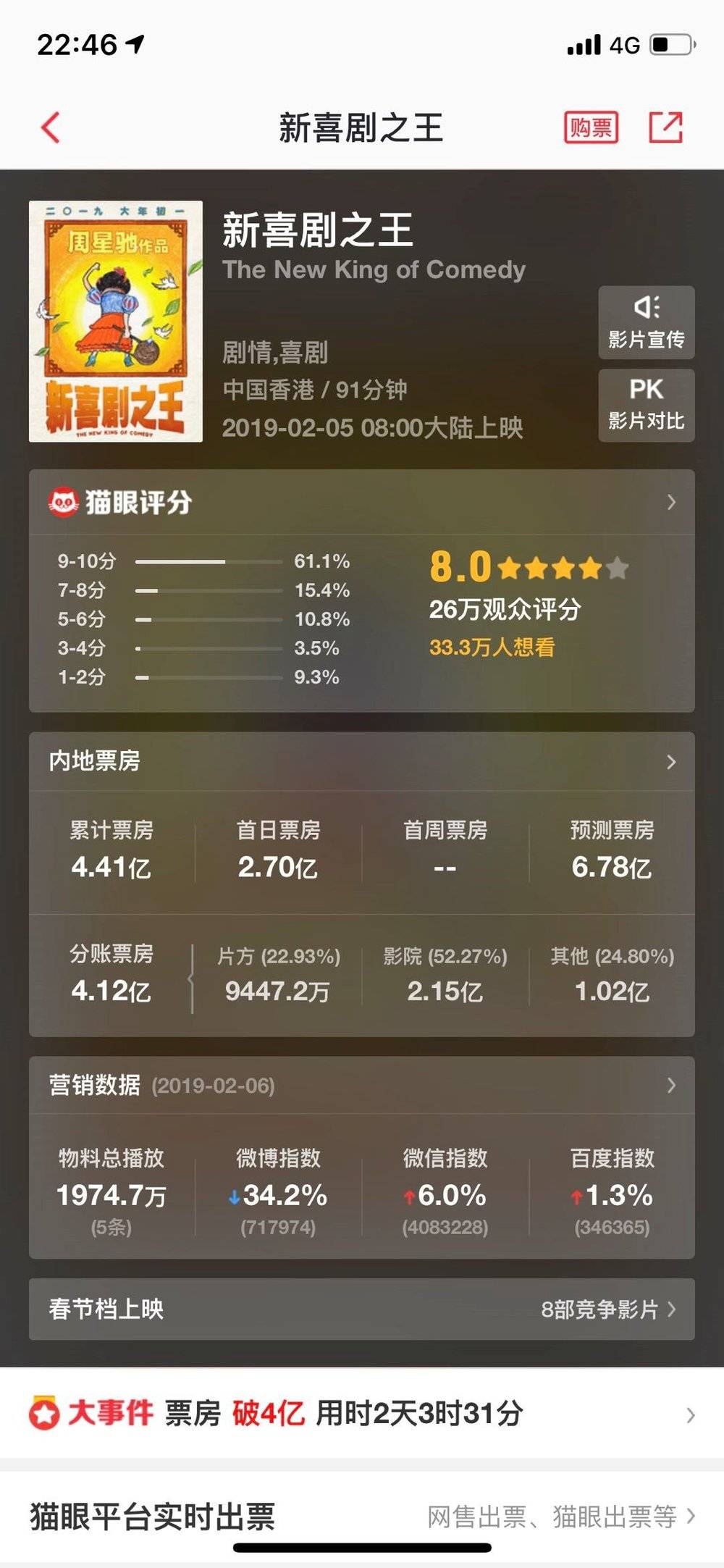View 营销数据 marketing data details
The width and height of the screenshot is (724, 1568).
[x=362, y=1085]
